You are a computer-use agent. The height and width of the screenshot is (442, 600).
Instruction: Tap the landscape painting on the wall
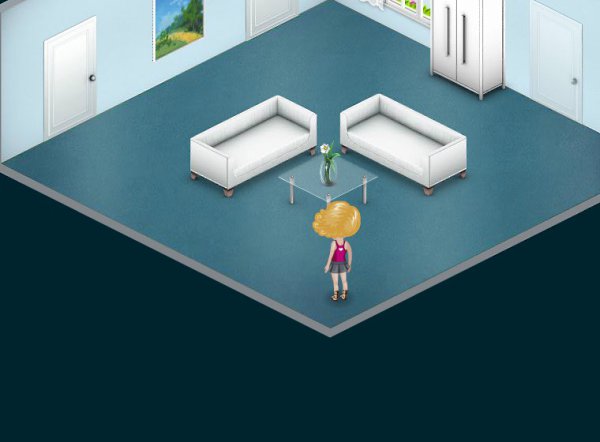click(178, 27)
